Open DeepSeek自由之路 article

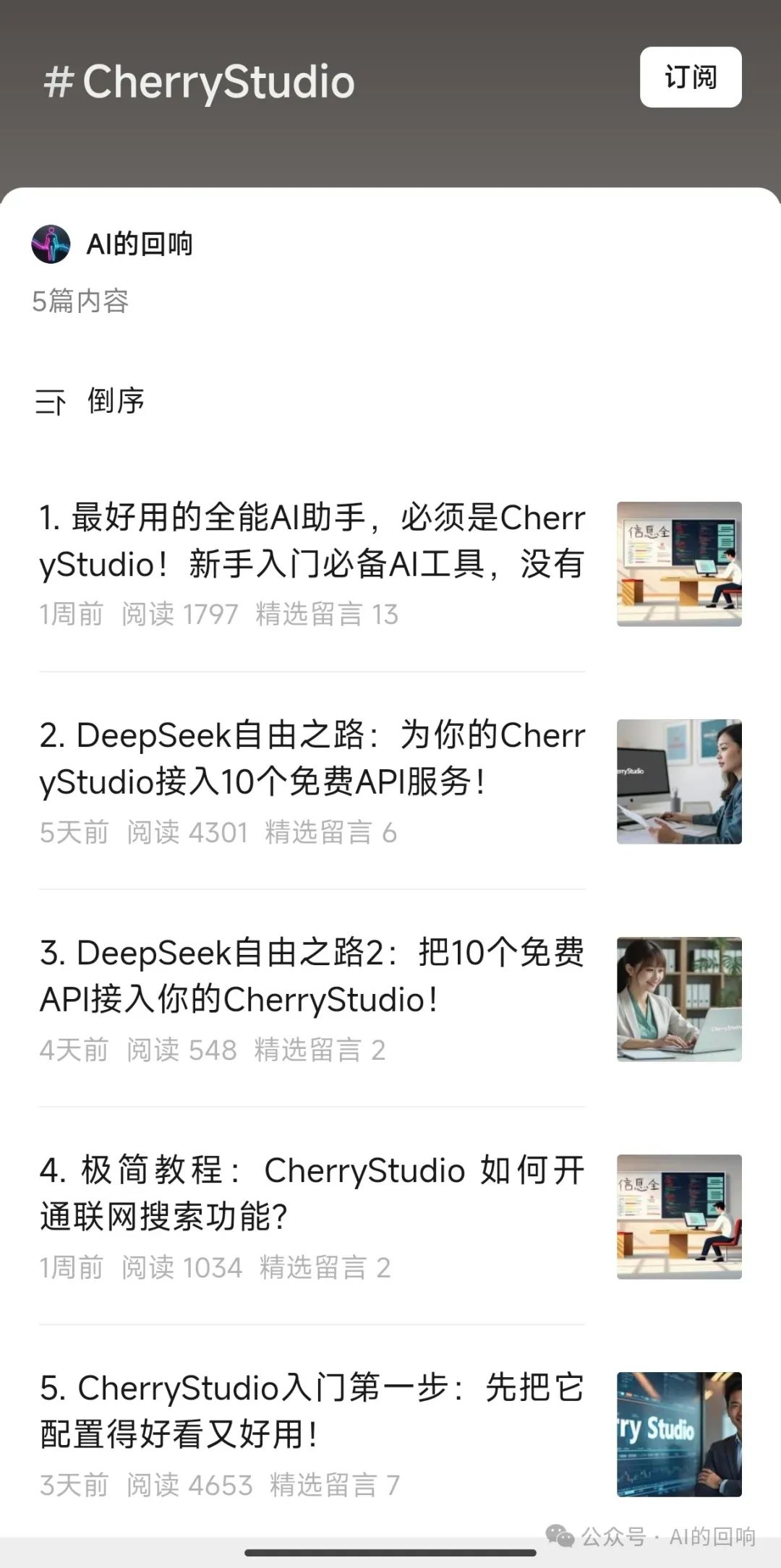coord(311,759)
